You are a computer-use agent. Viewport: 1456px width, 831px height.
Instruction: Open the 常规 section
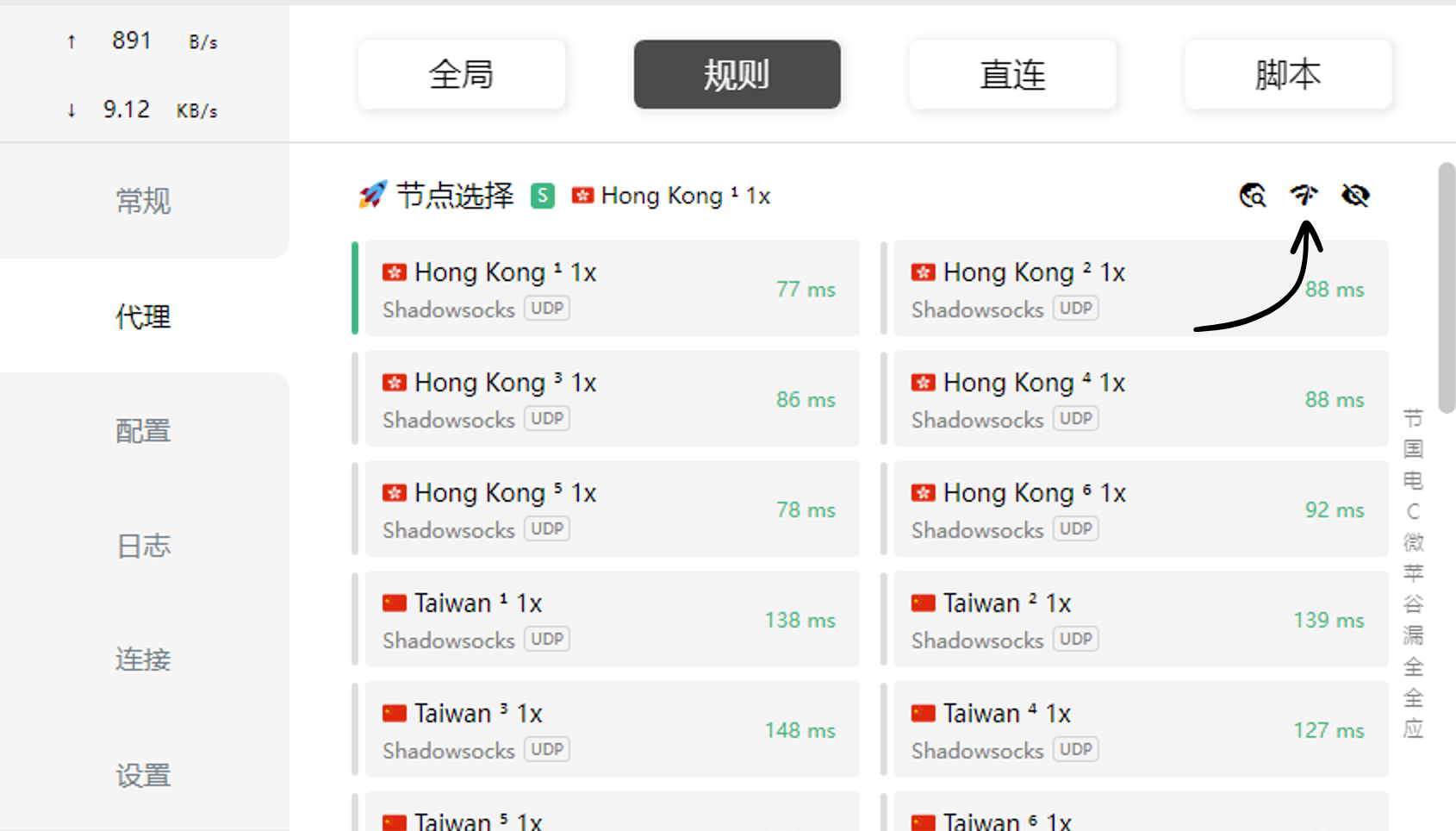(143, 201)
